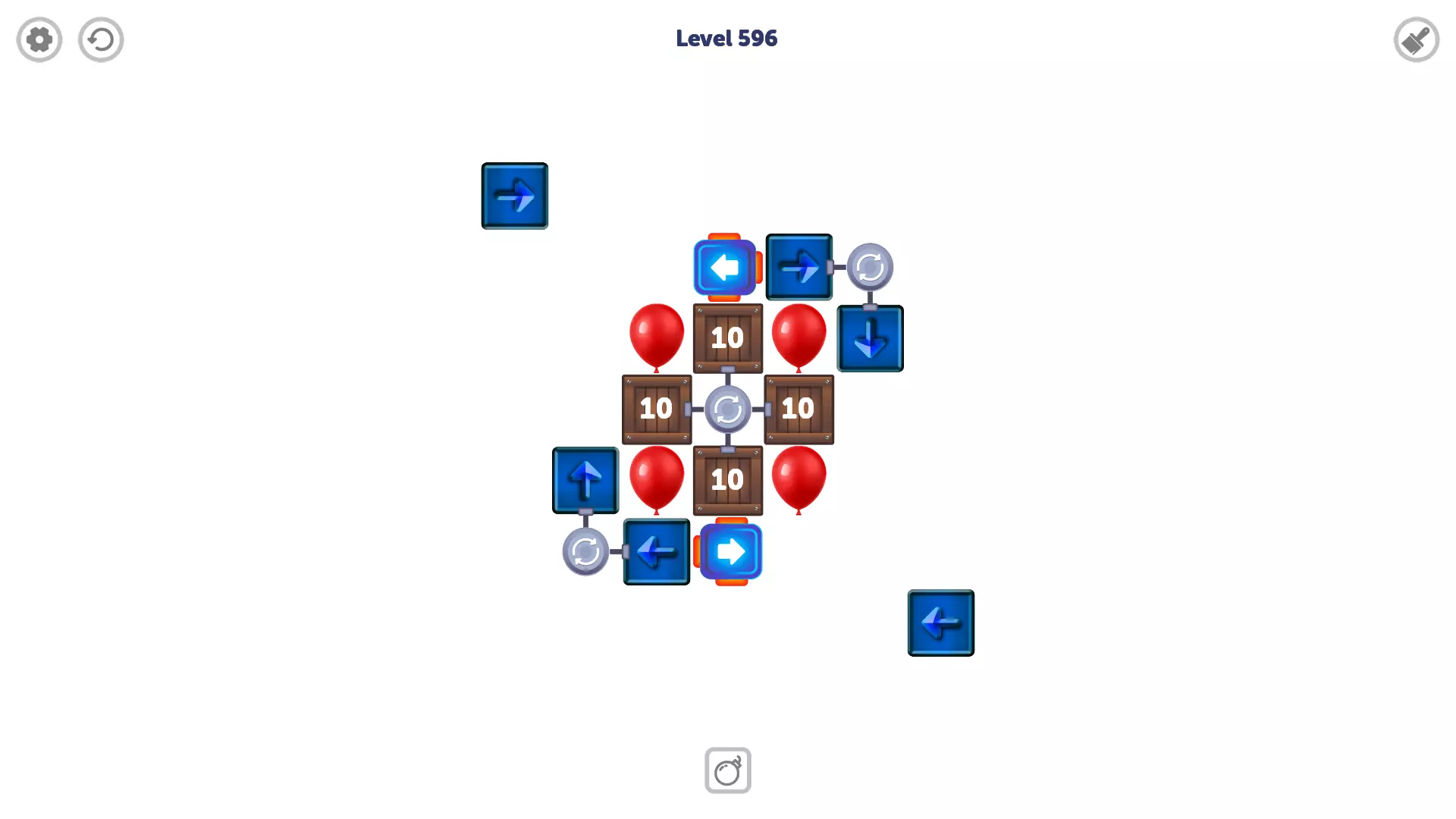Select the bomb power-up
The height and width of the screenshot is (819, 1456).
[x=727, y=770]
